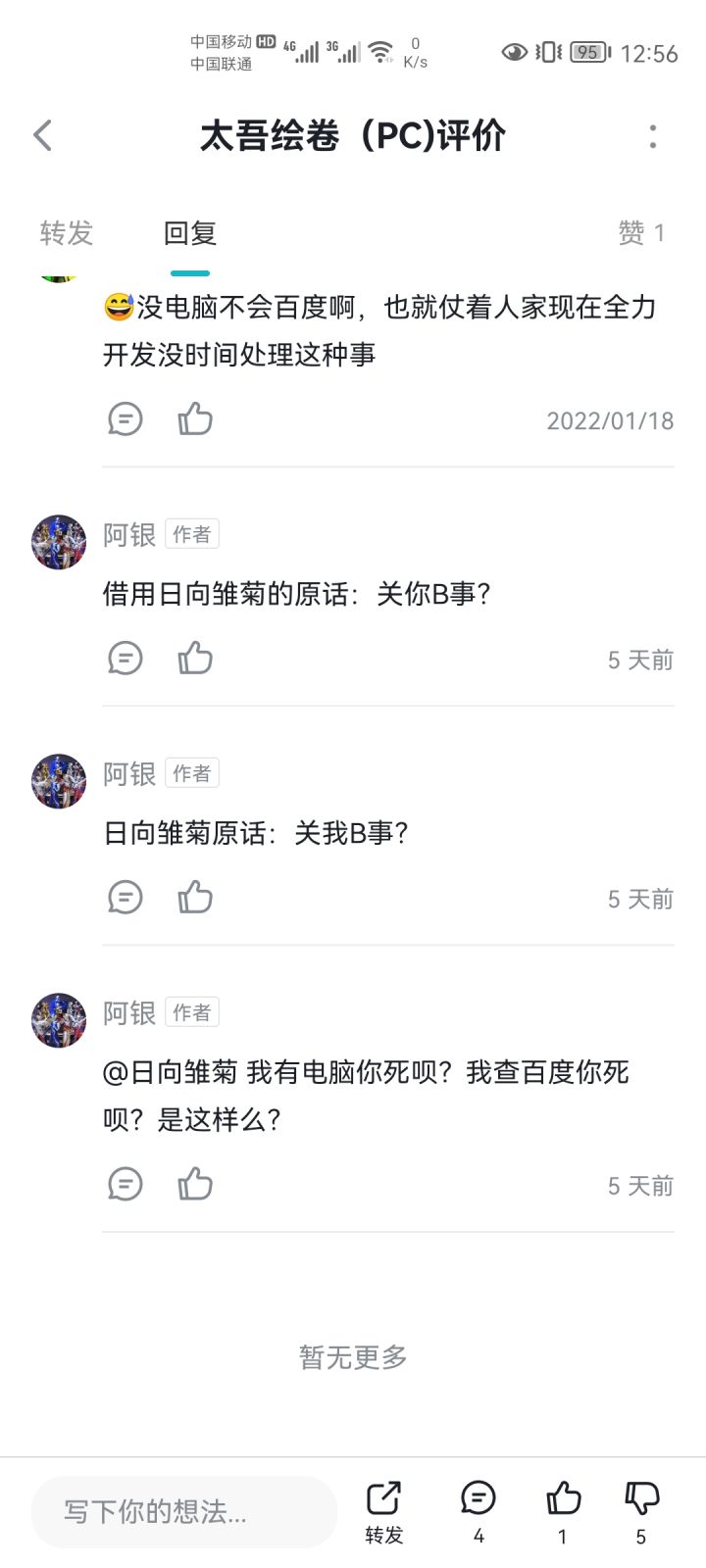Reply to the comment mentioning @日向雏菊
Viewport: 706px width, 1568px height.
[126, 1185]
